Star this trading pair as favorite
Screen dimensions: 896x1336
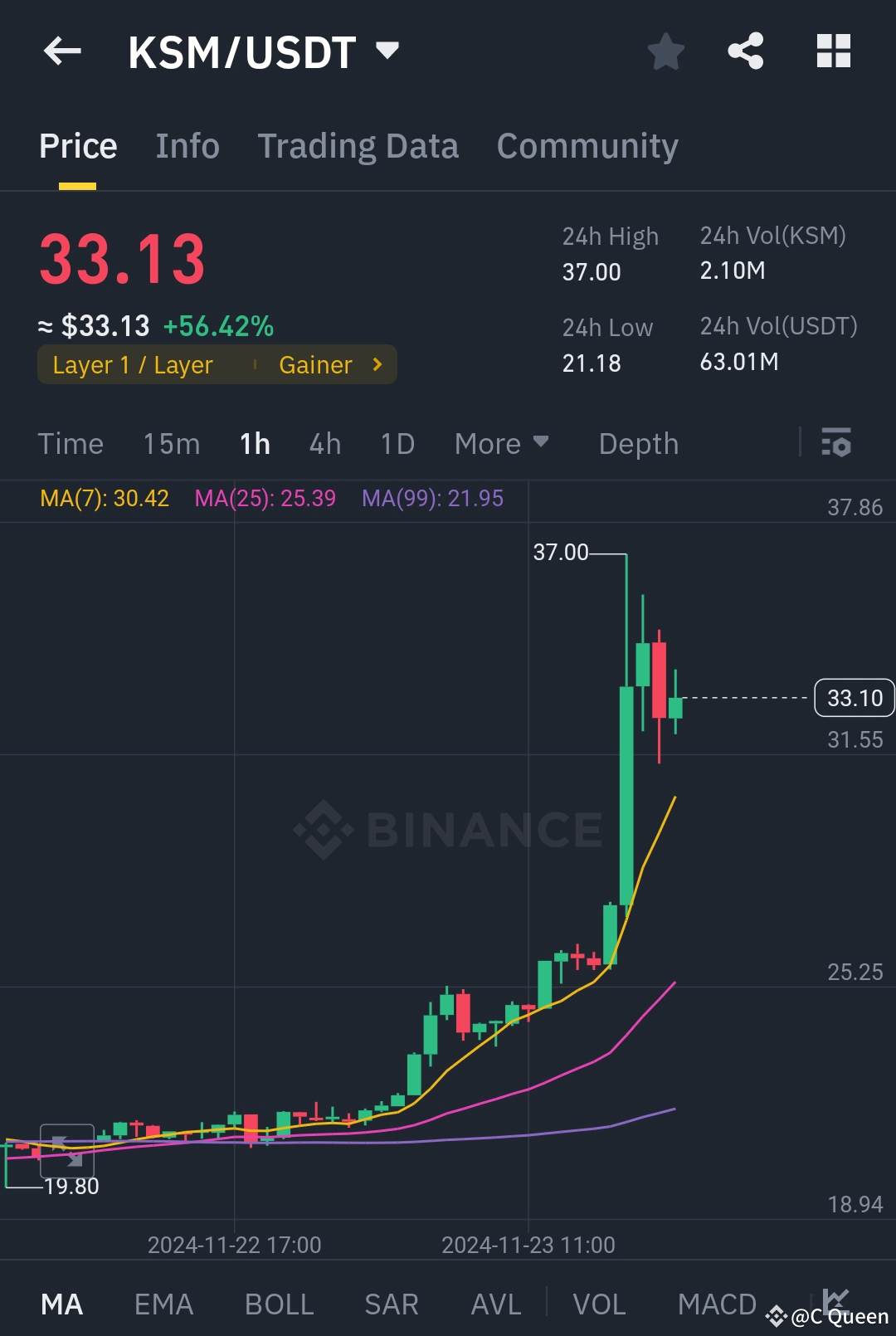coord(665,51)
